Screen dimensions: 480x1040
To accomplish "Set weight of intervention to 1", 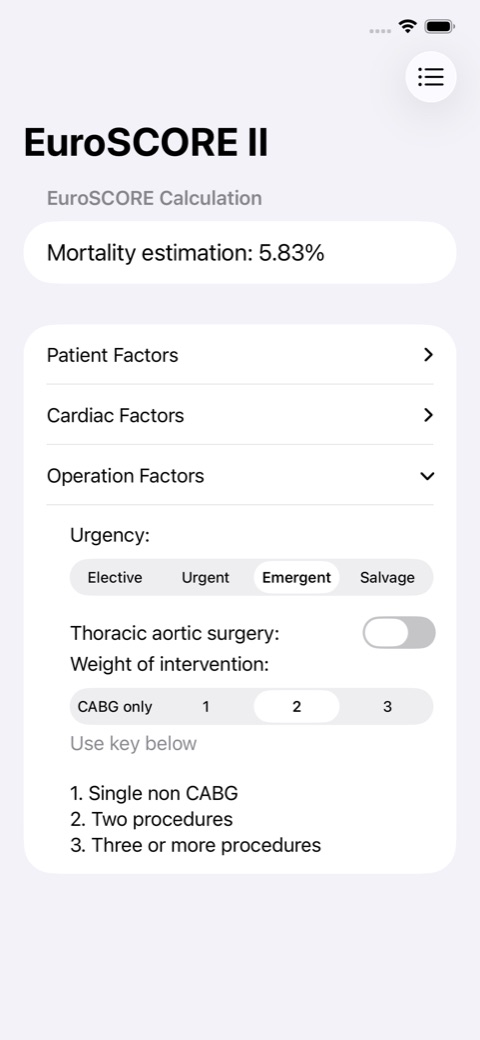I will (x=206, y=706).
